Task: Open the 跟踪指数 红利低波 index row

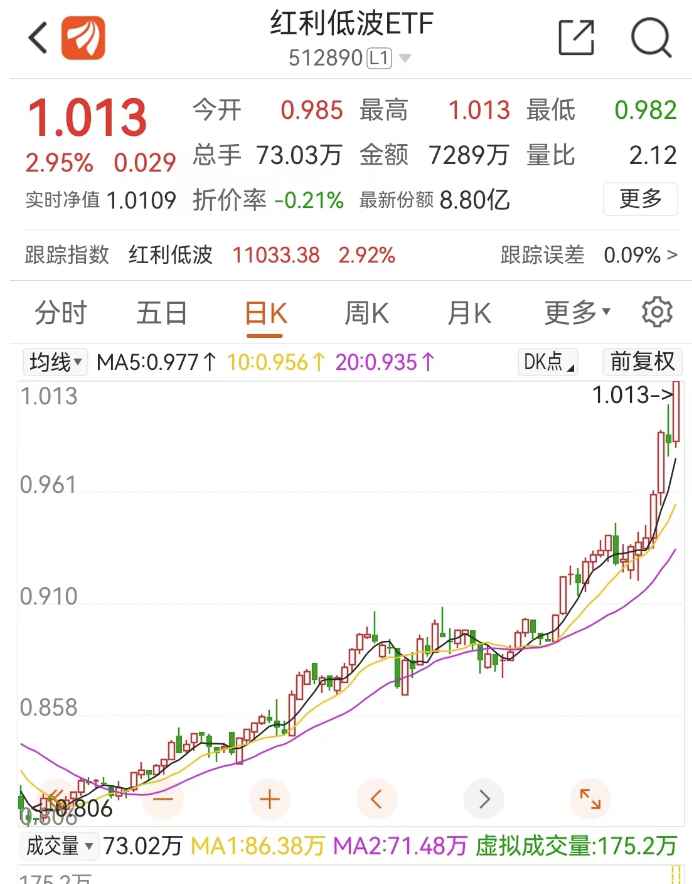Action: 346,255
